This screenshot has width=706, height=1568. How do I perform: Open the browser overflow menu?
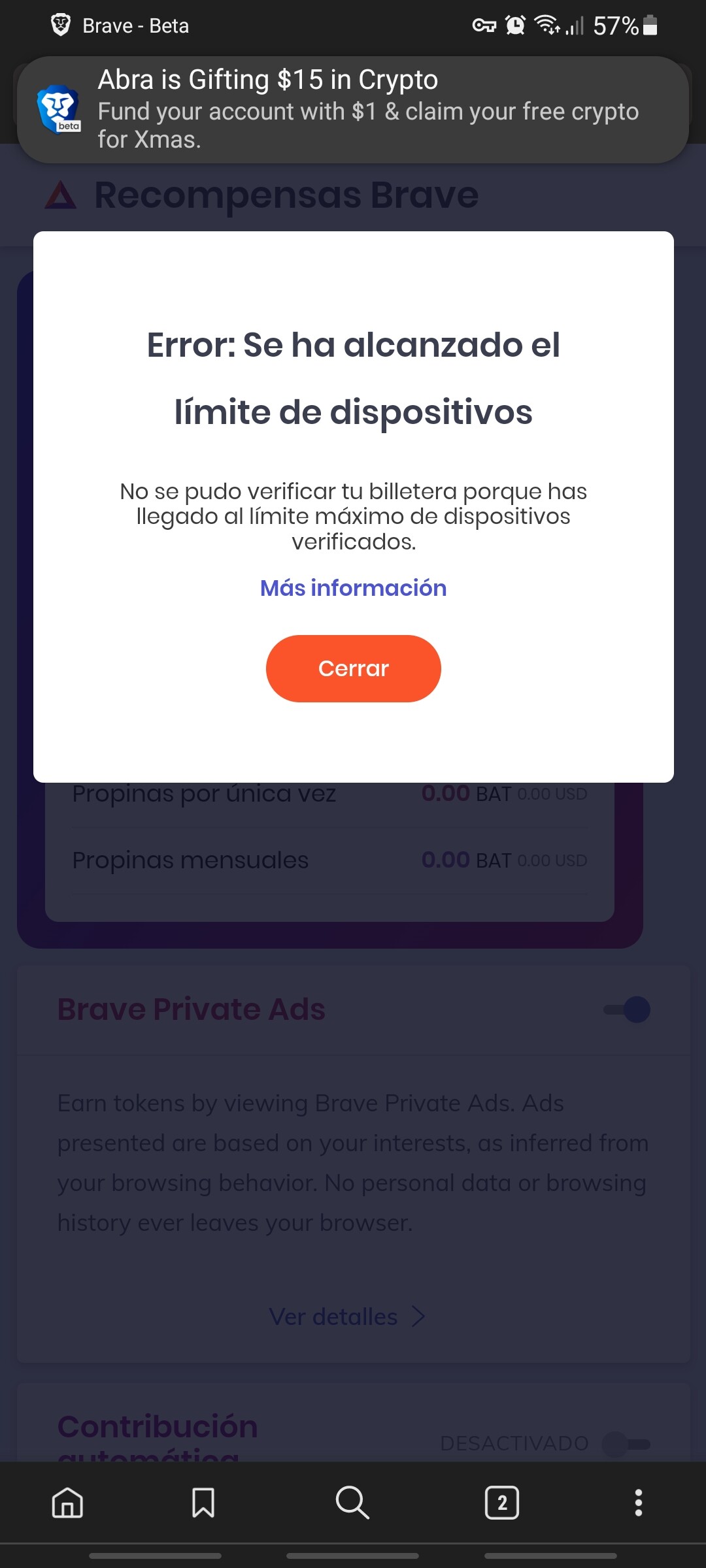[638, 1502]
